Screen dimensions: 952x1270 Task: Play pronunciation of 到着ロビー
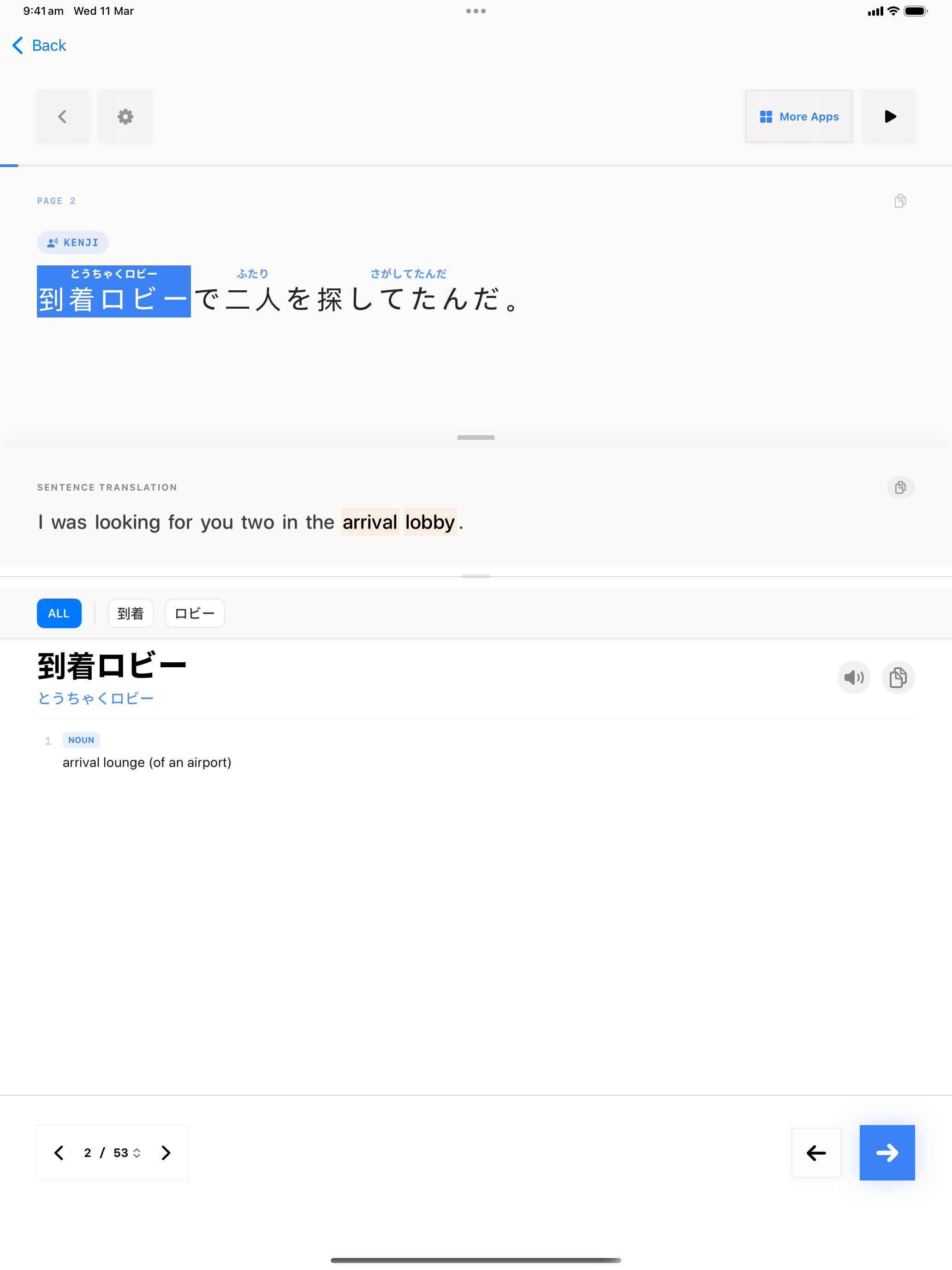[x=853, y=677]
